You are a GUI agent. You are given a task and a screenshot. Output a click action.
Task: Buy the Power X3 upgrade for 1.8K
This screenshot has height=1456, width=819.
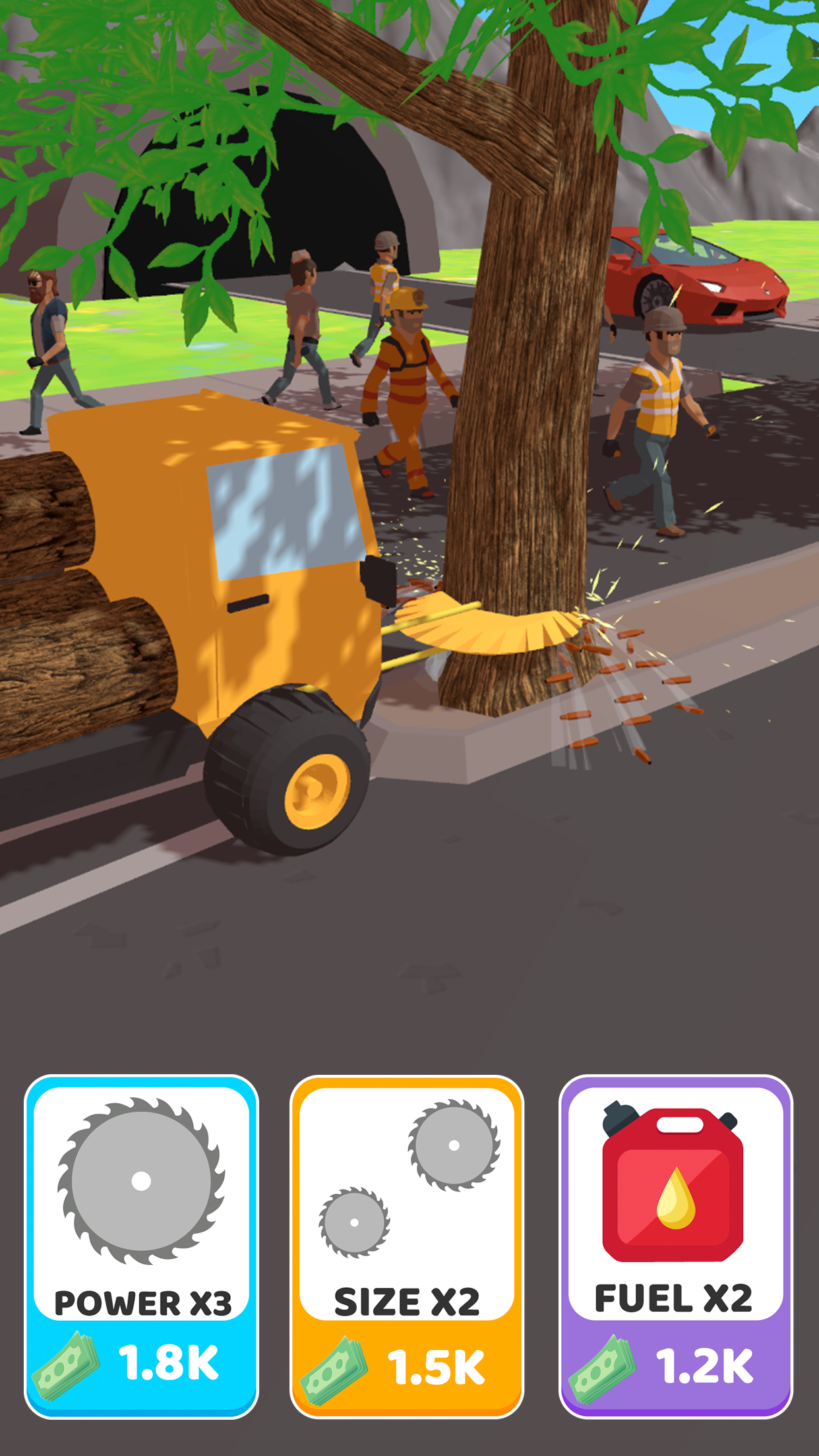[141, 1245]
